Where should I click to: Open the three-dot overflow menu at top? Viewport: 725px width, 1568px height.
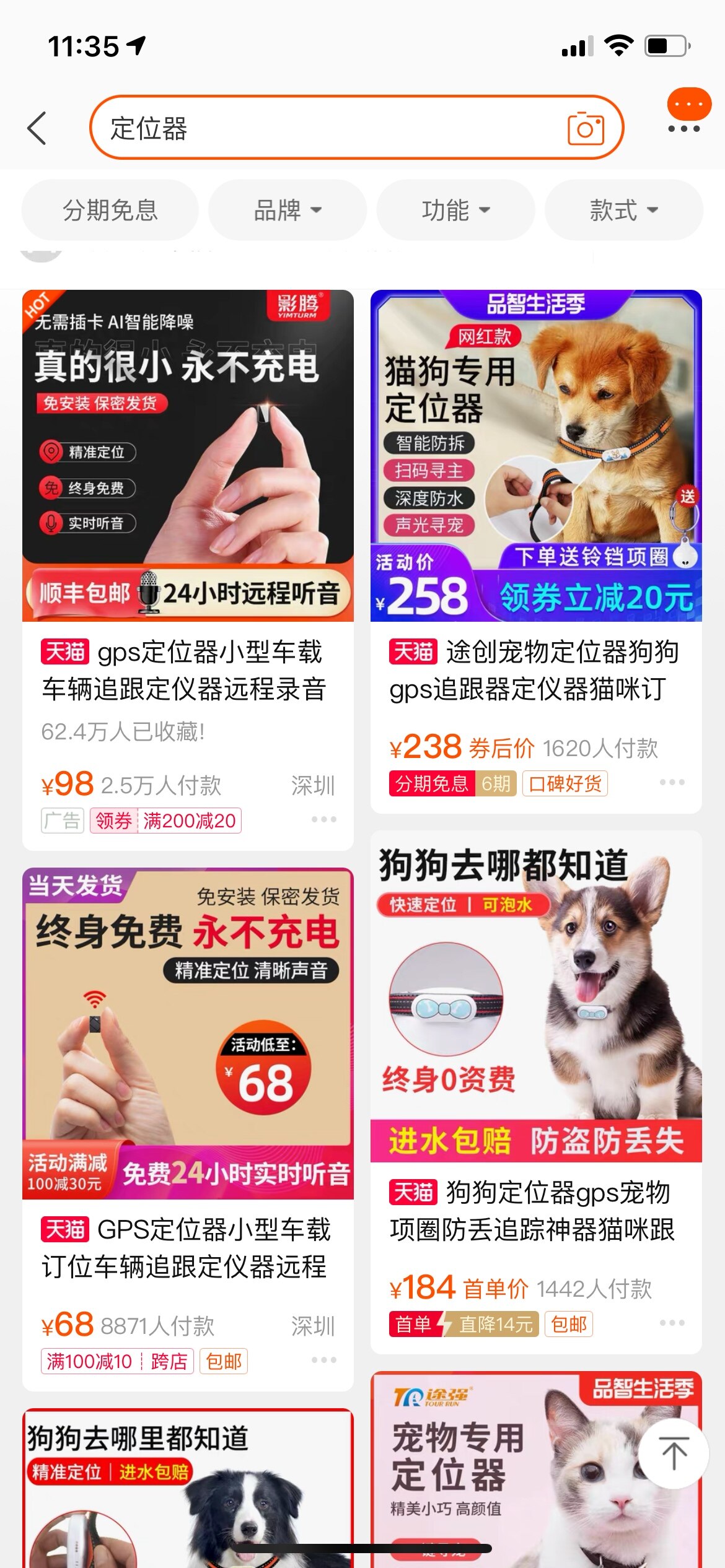(x=683, y=129)
